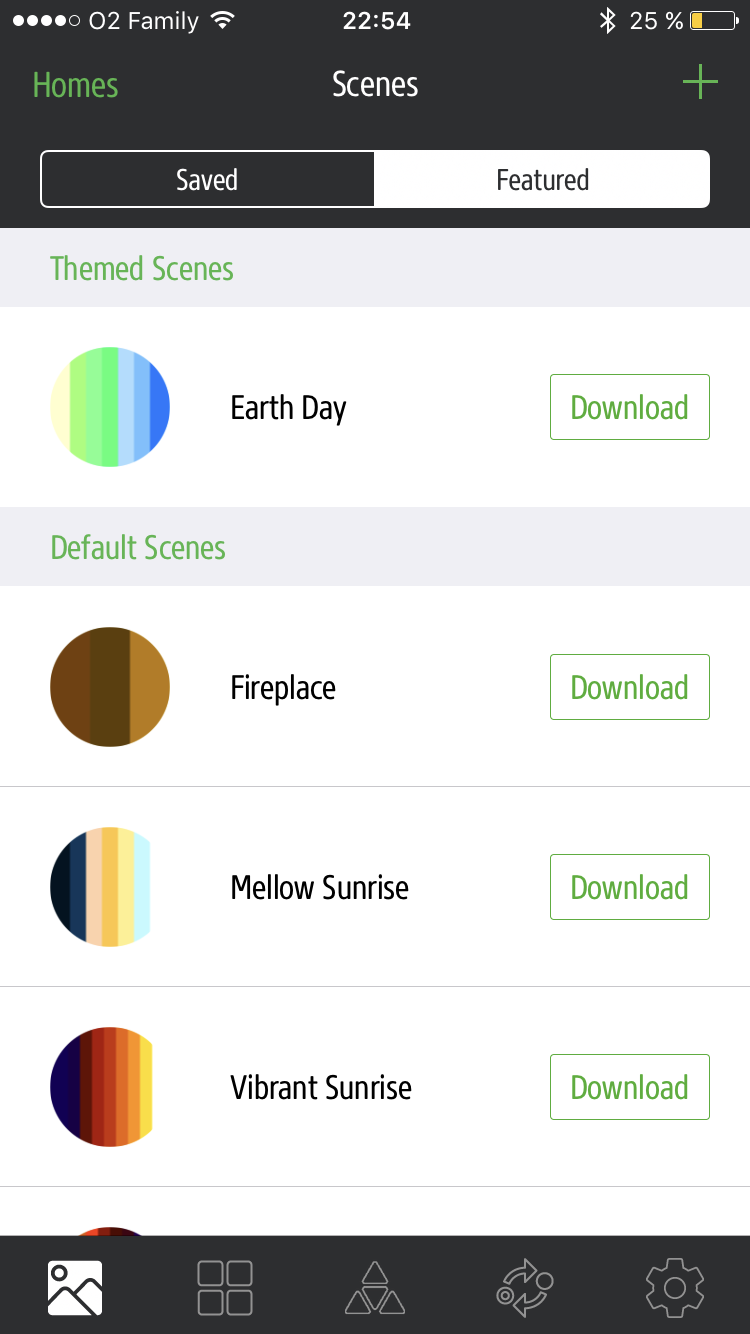Open the four-squares grid tab
Viewport: 750px width, 1334px height.
click(x=225, y=1287)
